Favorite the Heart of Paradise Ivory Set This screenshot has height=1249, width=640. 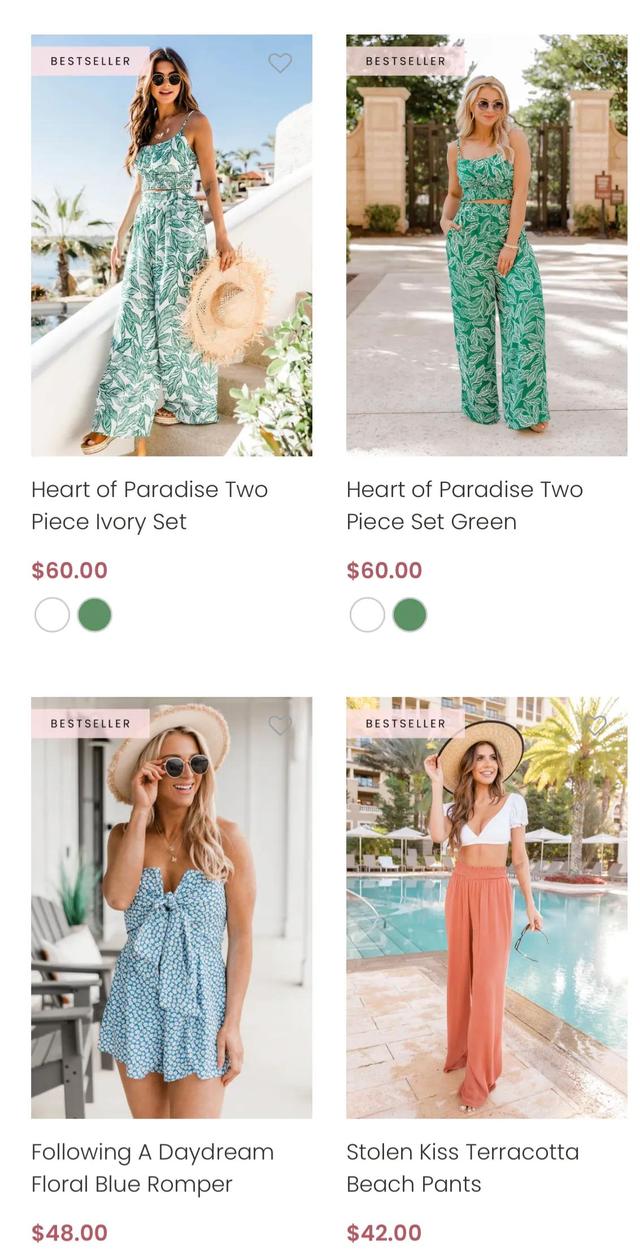click(x=280, y=63)
